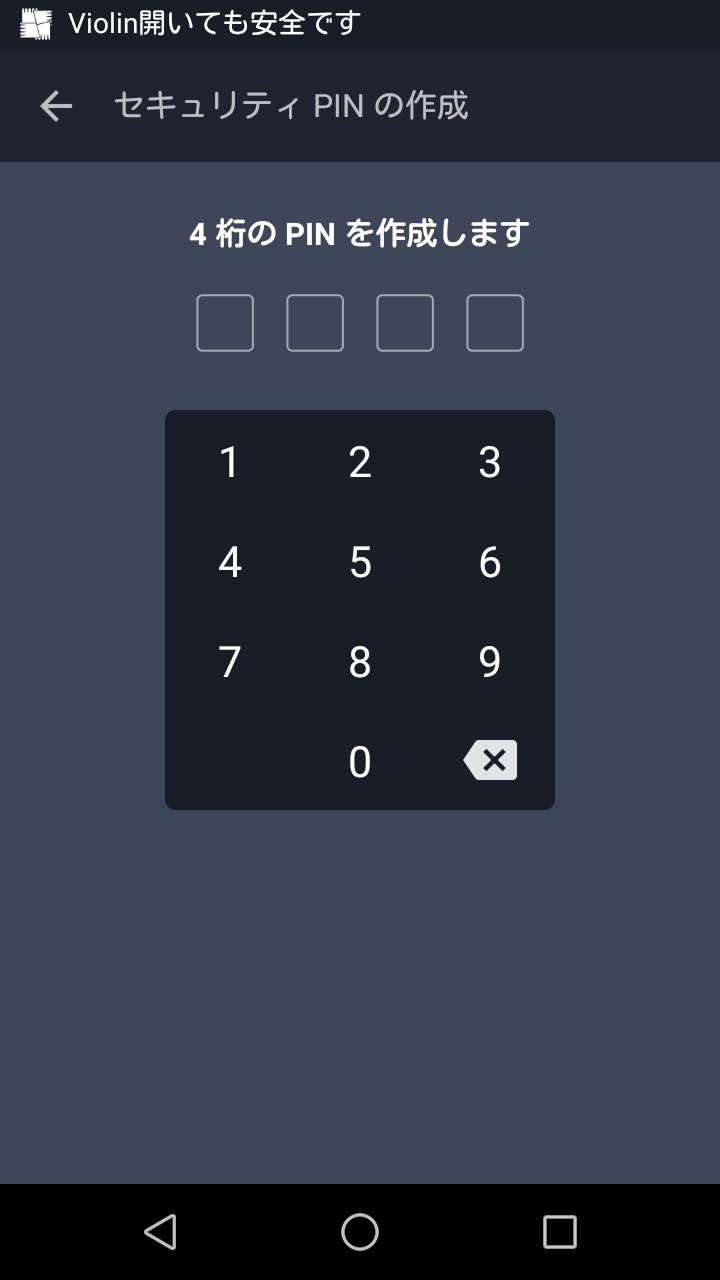Image resolution: width=720 pixels, height=1280 pixels.
Task: Go back from the security PIN screen
Action: coord(56,106)
